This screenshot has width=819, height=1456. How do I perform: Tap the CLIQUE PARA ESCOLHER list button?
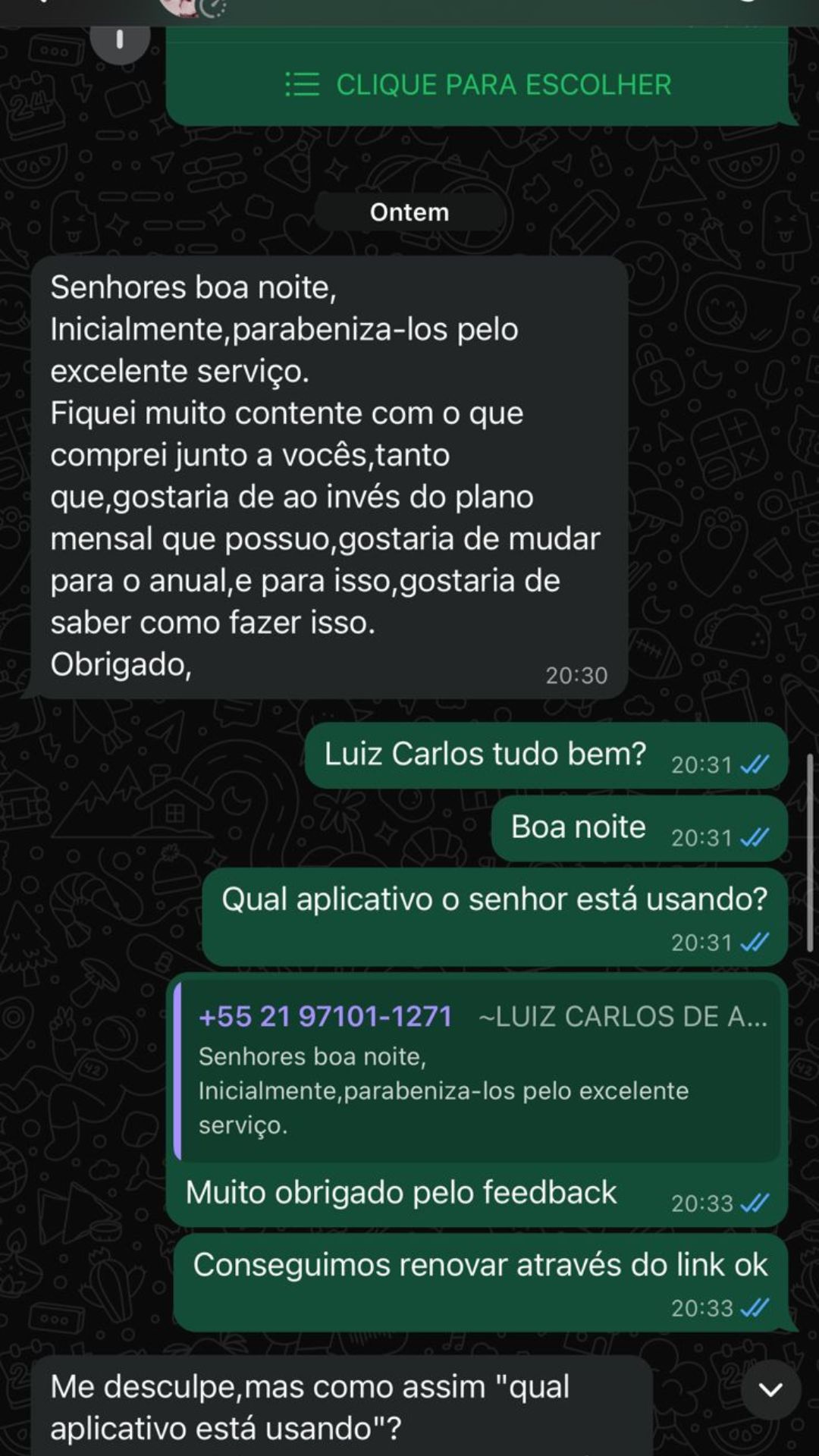point(478,84)
